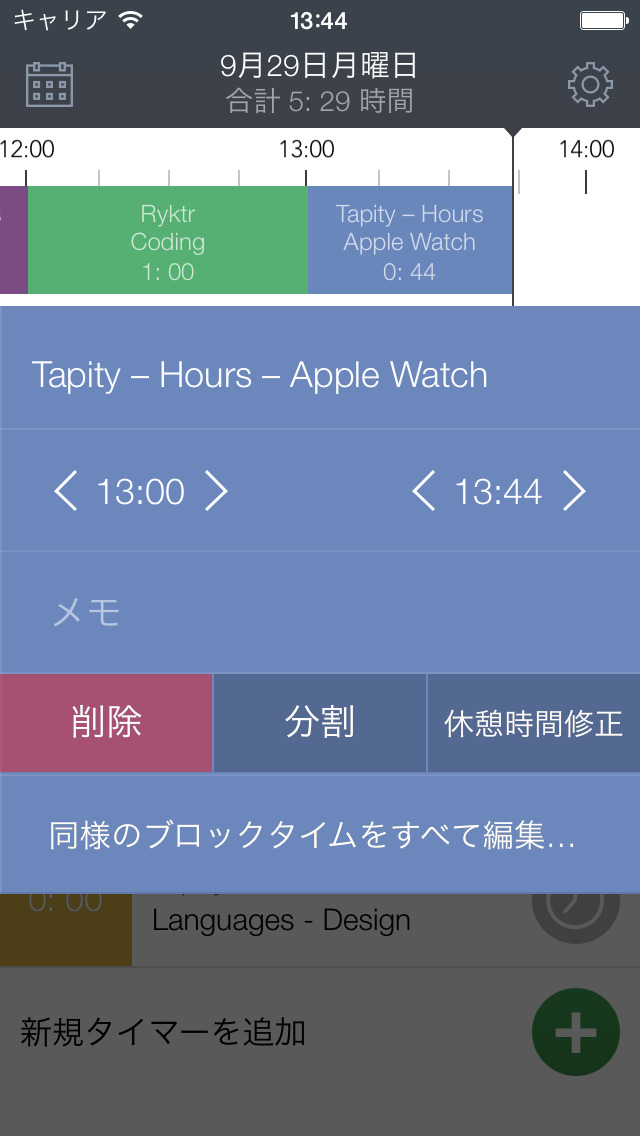Move end time 13:44 earlier
640x1136 pixels.
424,492
